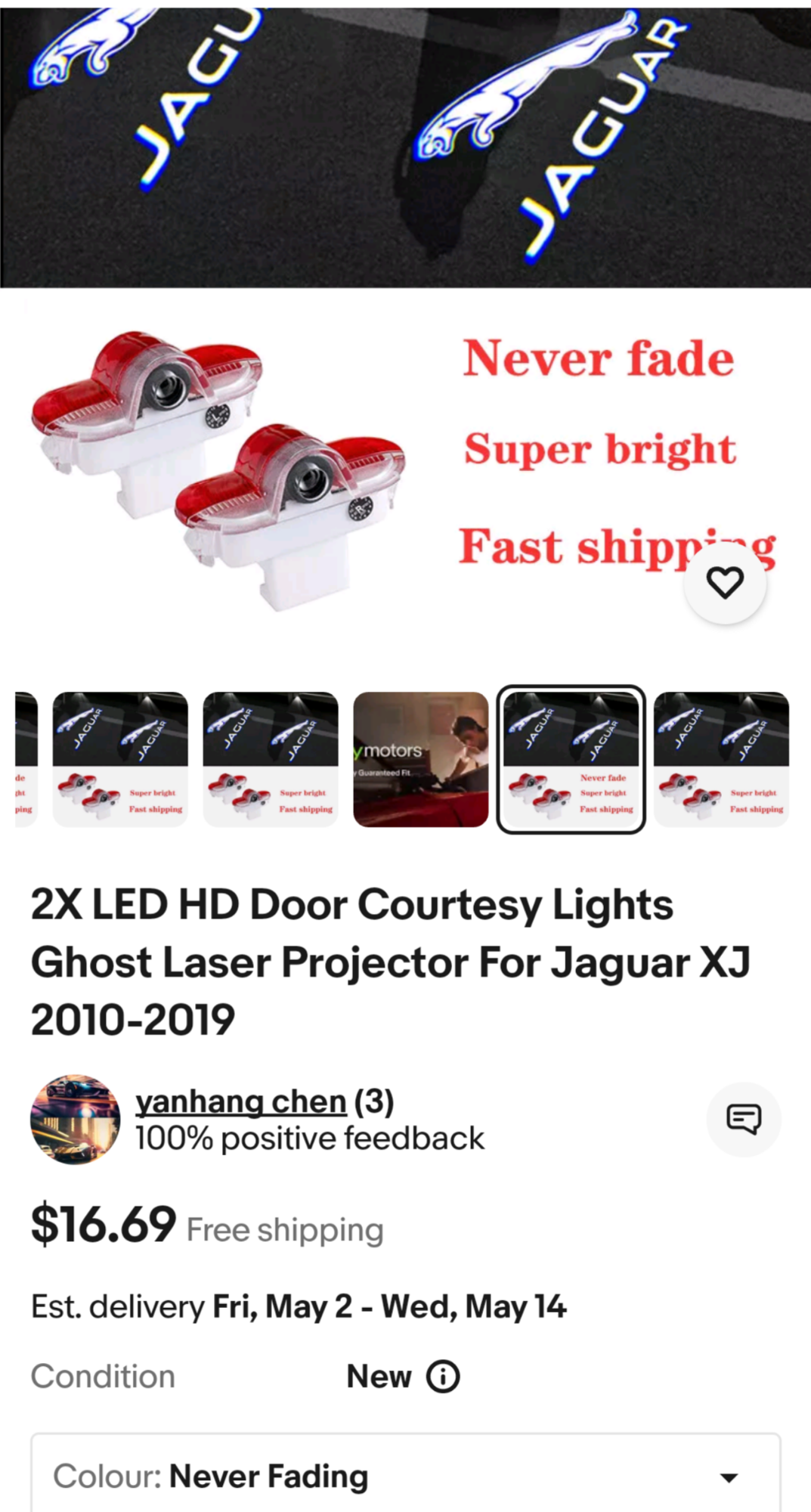Viewport: 811px width, 1512px height.
Task: Select the motors gallery thumbnail
Action: [x=421, y=759]
